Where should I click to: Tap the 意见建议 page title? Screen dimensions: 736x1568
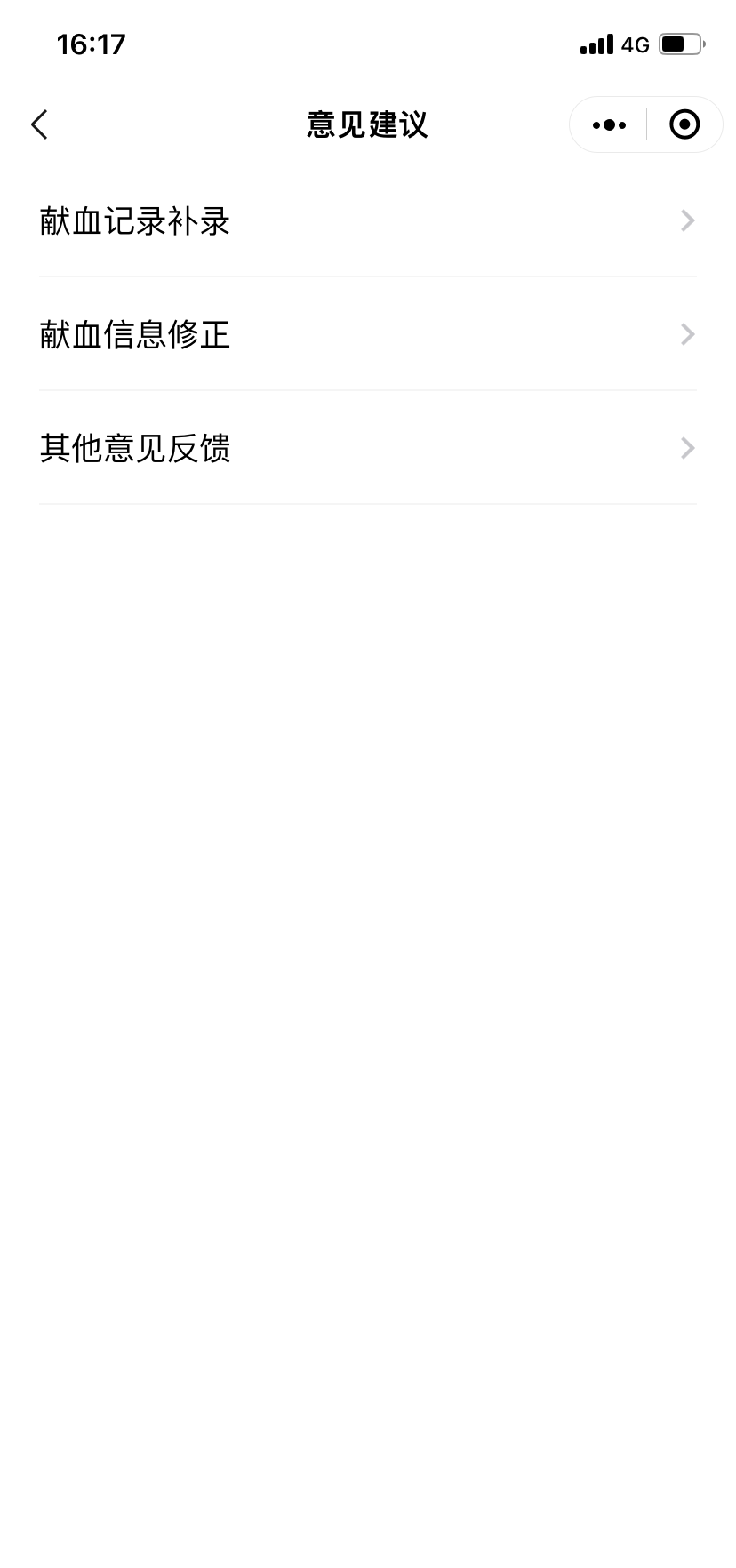tap(367, 124)
